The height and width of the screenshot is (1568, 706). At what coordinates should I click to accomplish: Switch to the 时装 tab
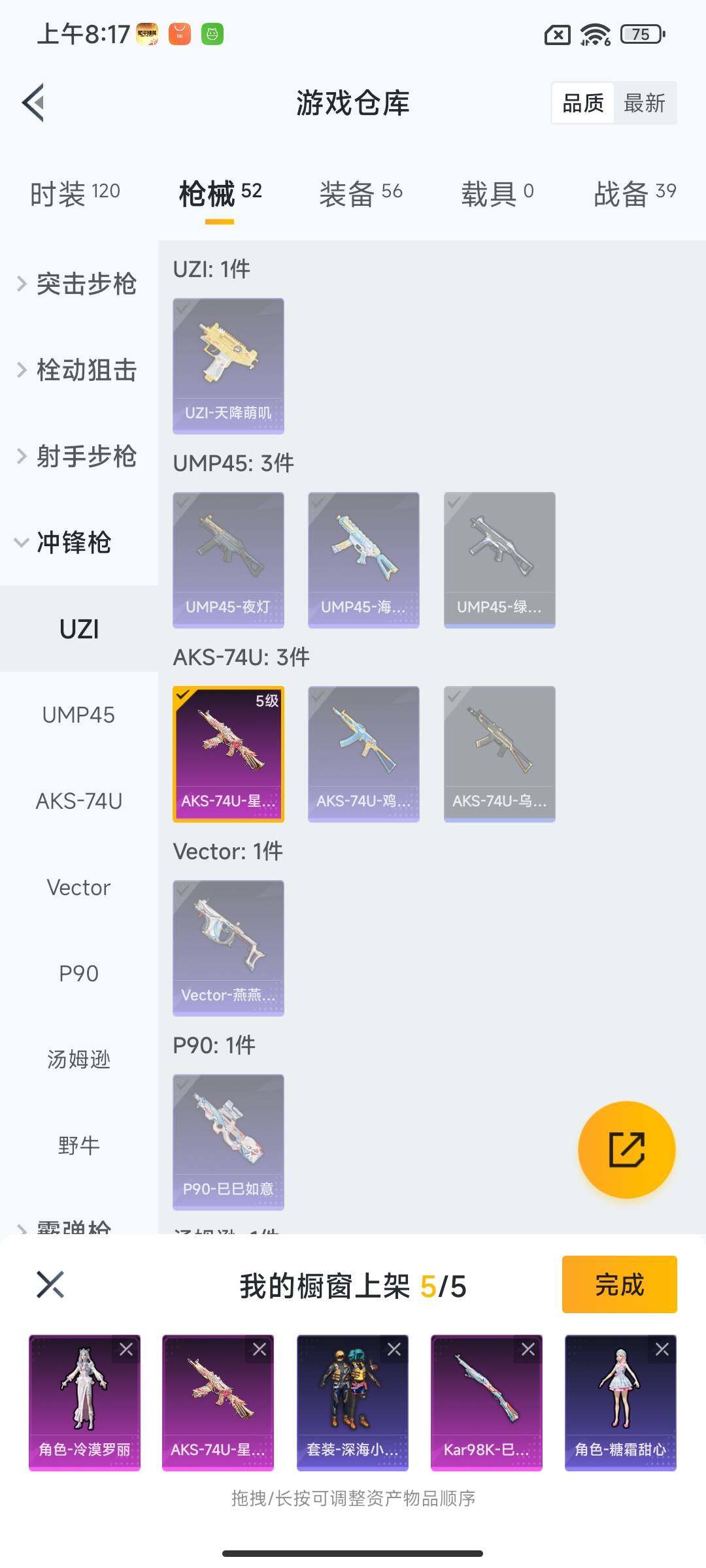[x=75, y=193]
